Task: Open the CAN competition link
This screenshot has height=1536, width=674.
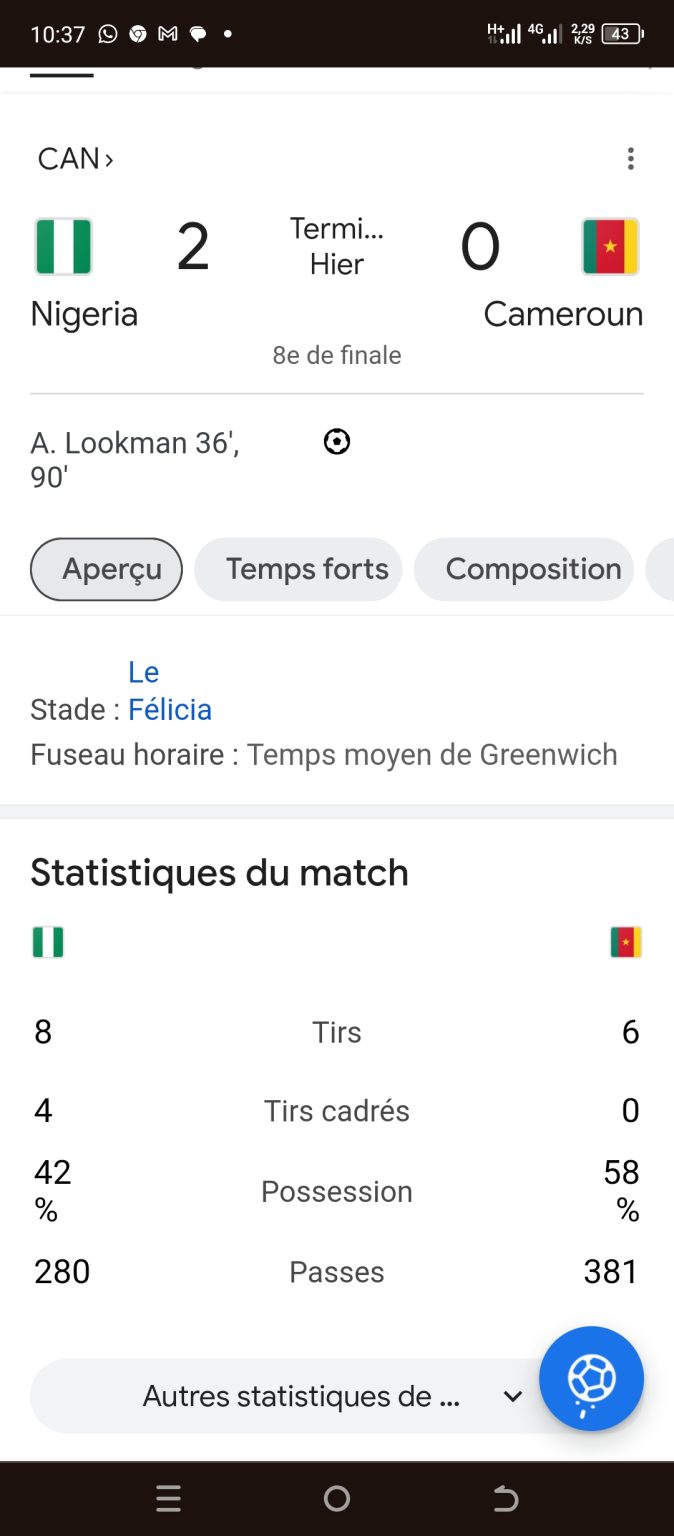Action: [x=76, y=159]
